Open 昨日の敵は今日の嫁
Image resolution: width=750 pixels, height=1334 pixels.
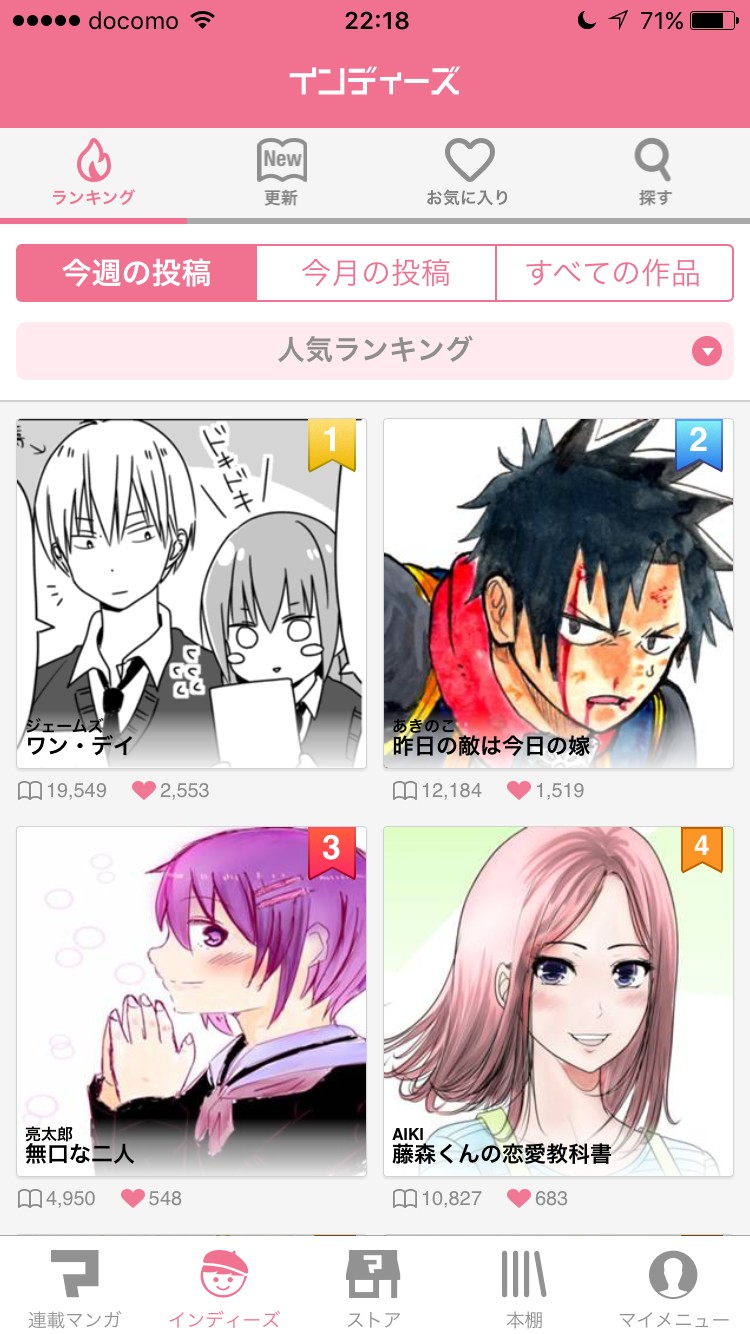pyautogui.click(x=558, y=593)
